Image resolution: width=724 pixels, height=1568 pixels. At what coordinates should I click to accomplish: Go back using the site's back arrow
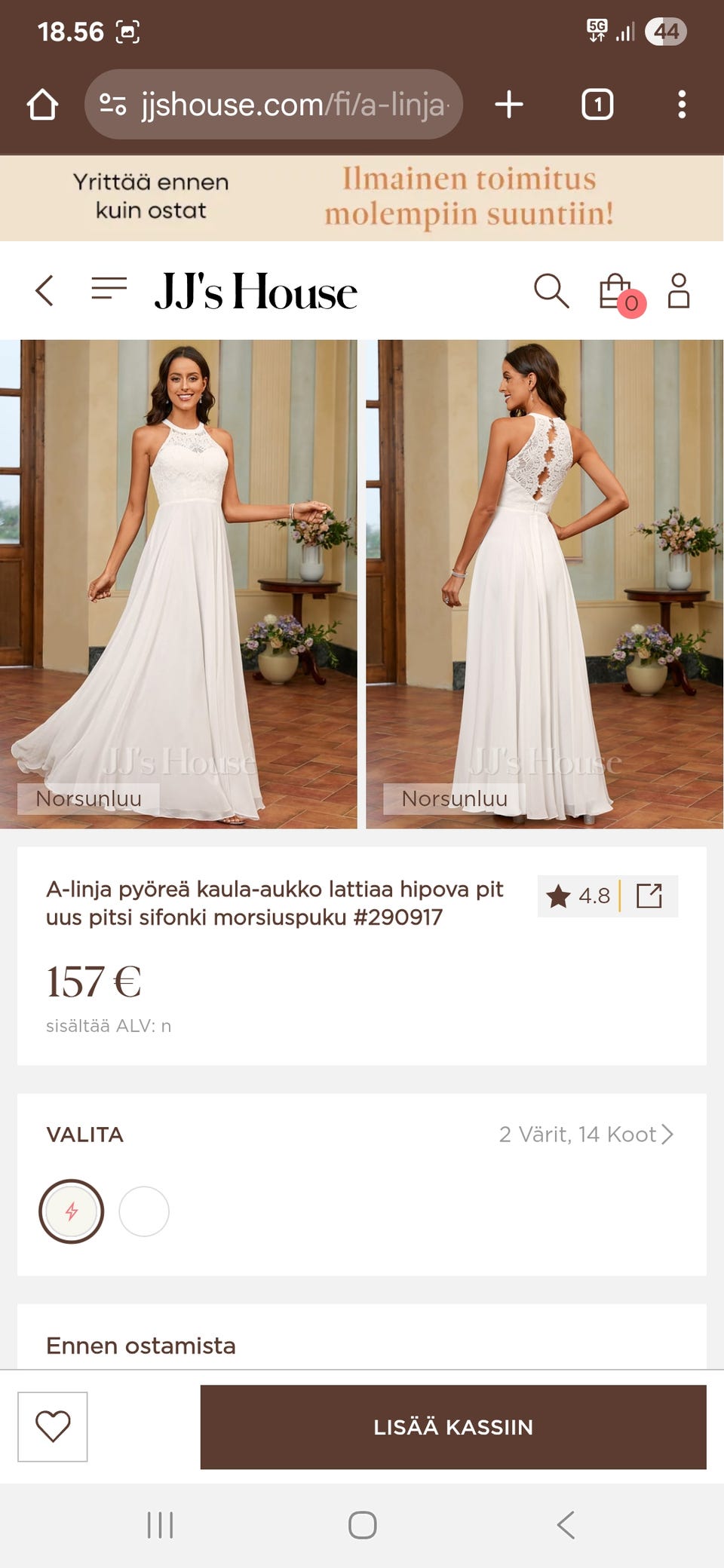point(45,290)
